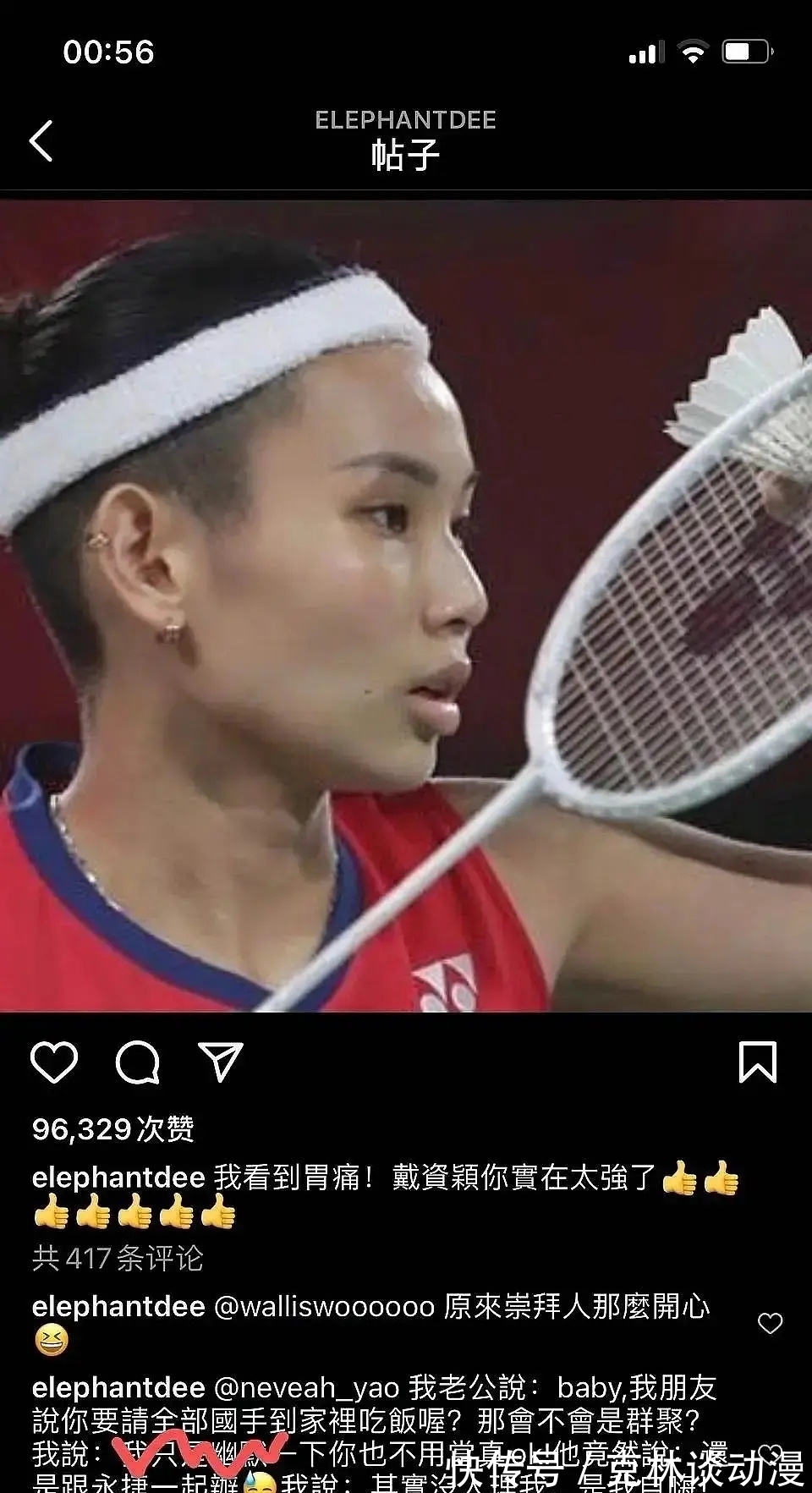Open elephantdee profile from the caption
Image resolution: width=812 pixels, height=1493 pixels.
tap(118, 1177)
